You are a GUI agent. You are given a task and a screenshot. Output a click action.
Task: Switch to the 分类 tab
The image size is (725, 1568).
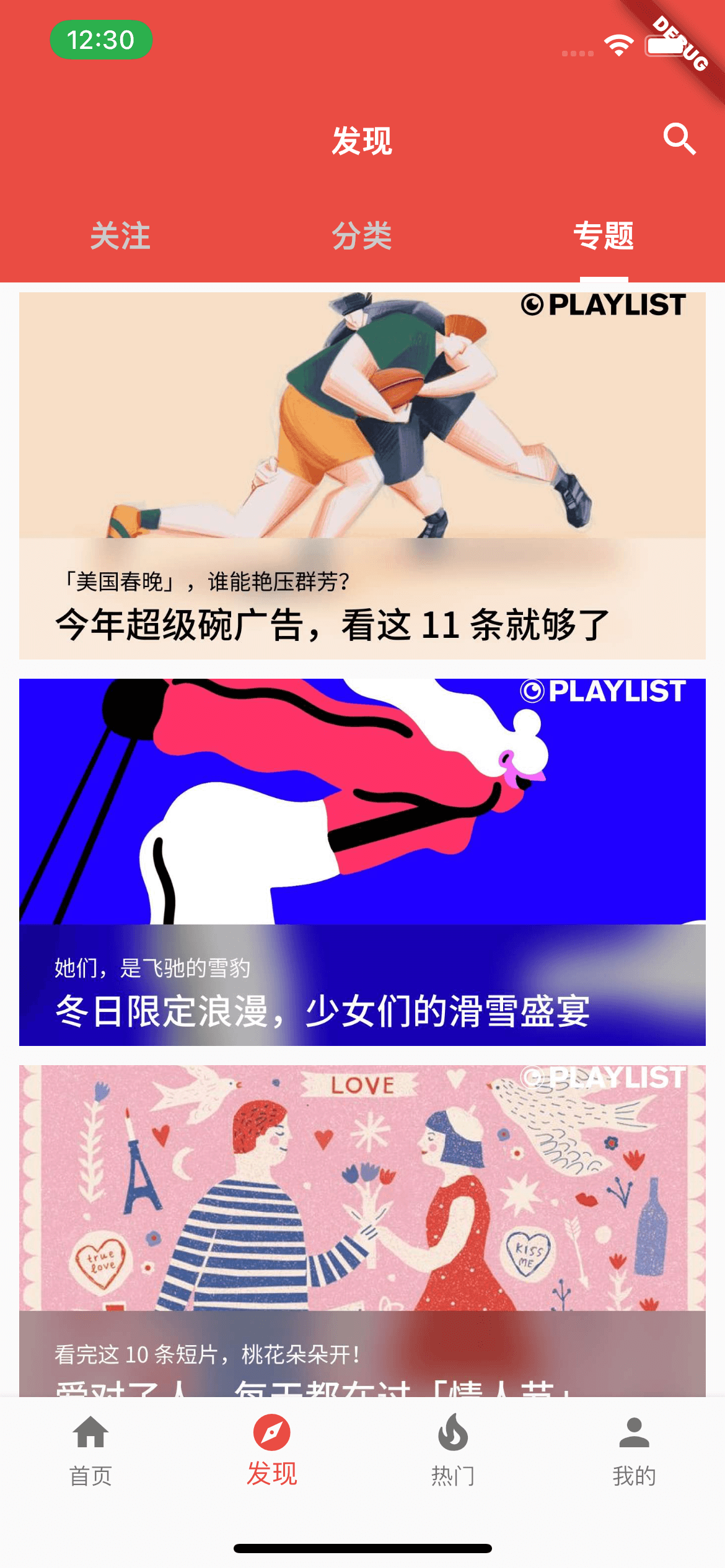pos(362,236)
